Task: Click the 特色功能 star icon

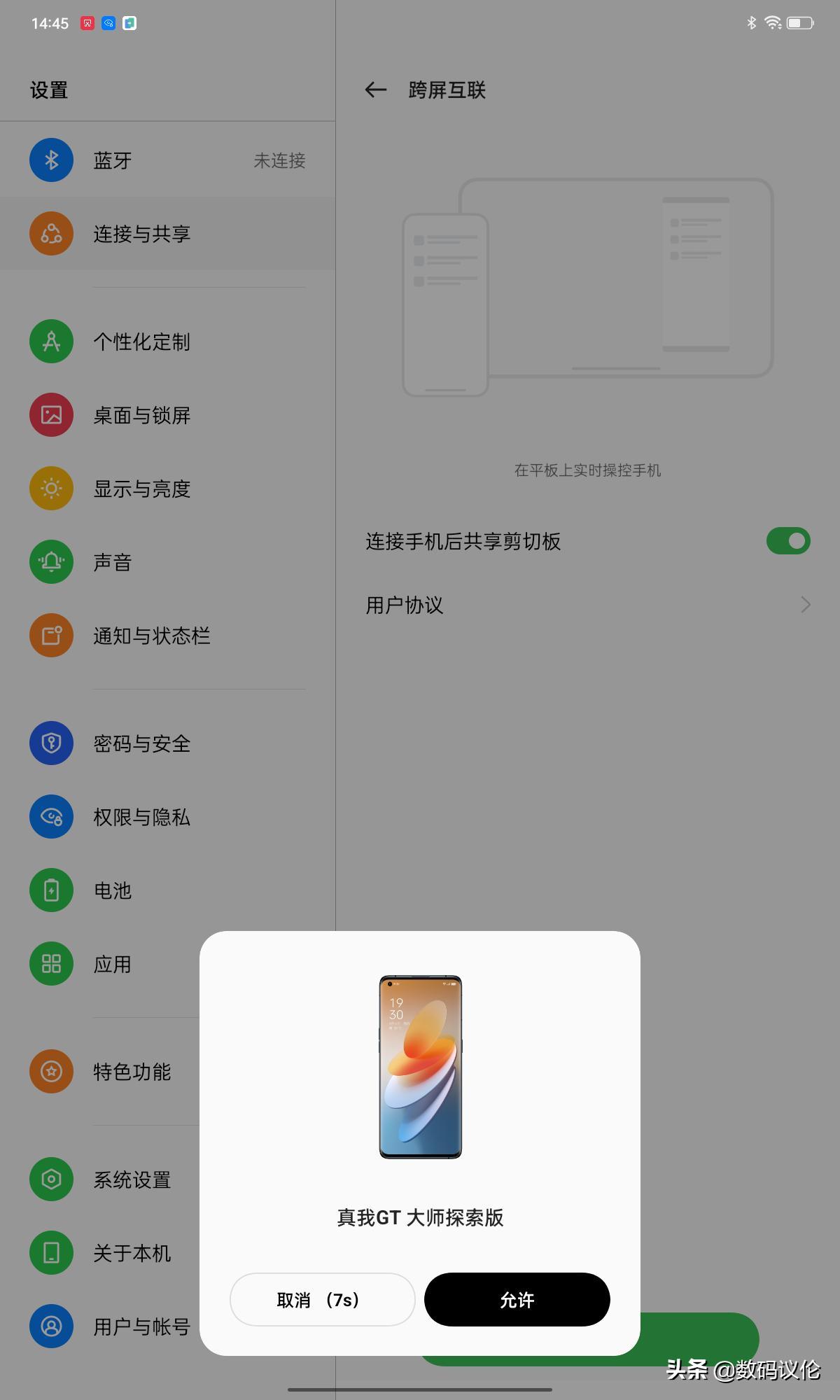Action: point(50,1072)
